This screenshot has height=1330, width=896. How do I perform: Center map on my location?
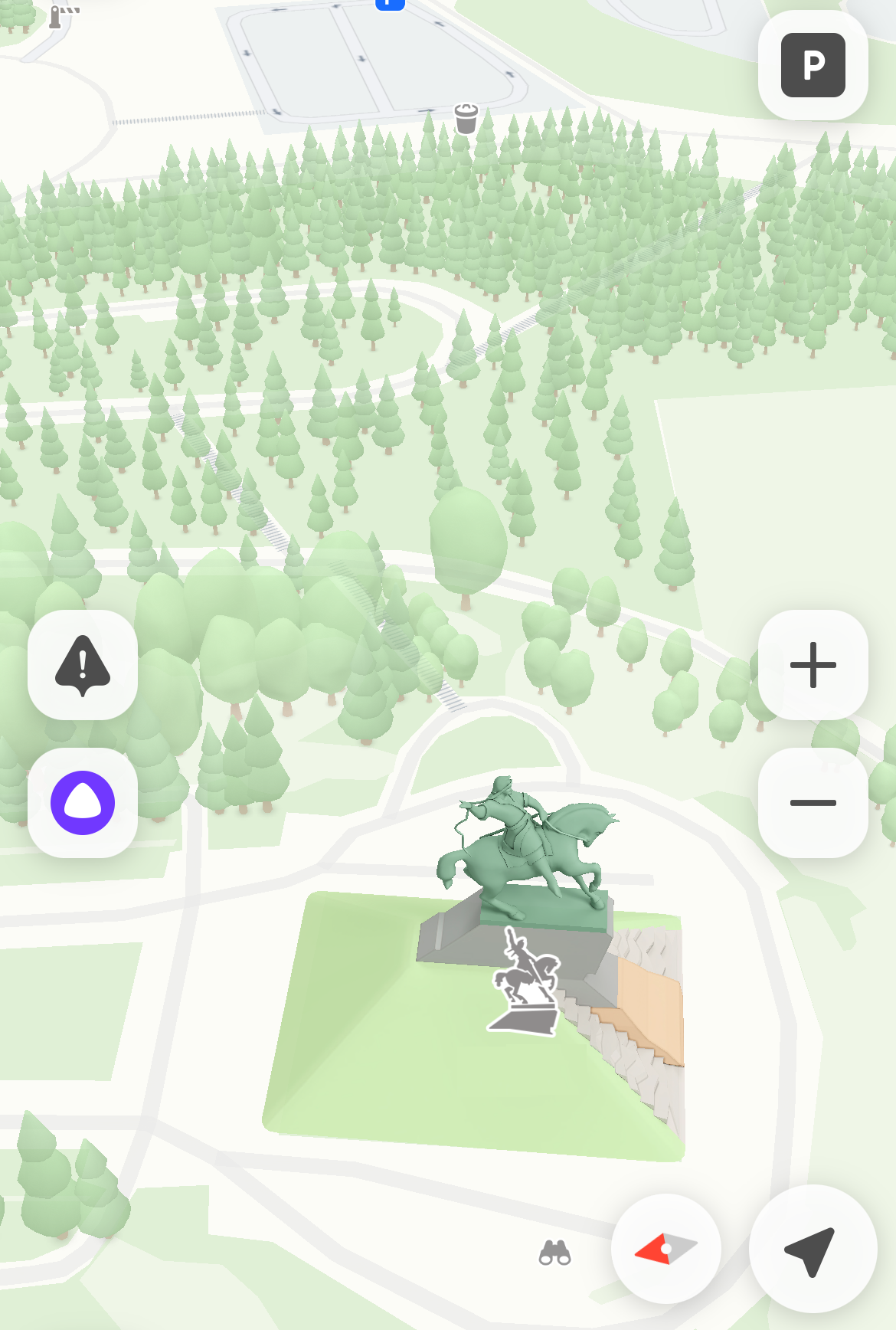tap(812, 1249)
